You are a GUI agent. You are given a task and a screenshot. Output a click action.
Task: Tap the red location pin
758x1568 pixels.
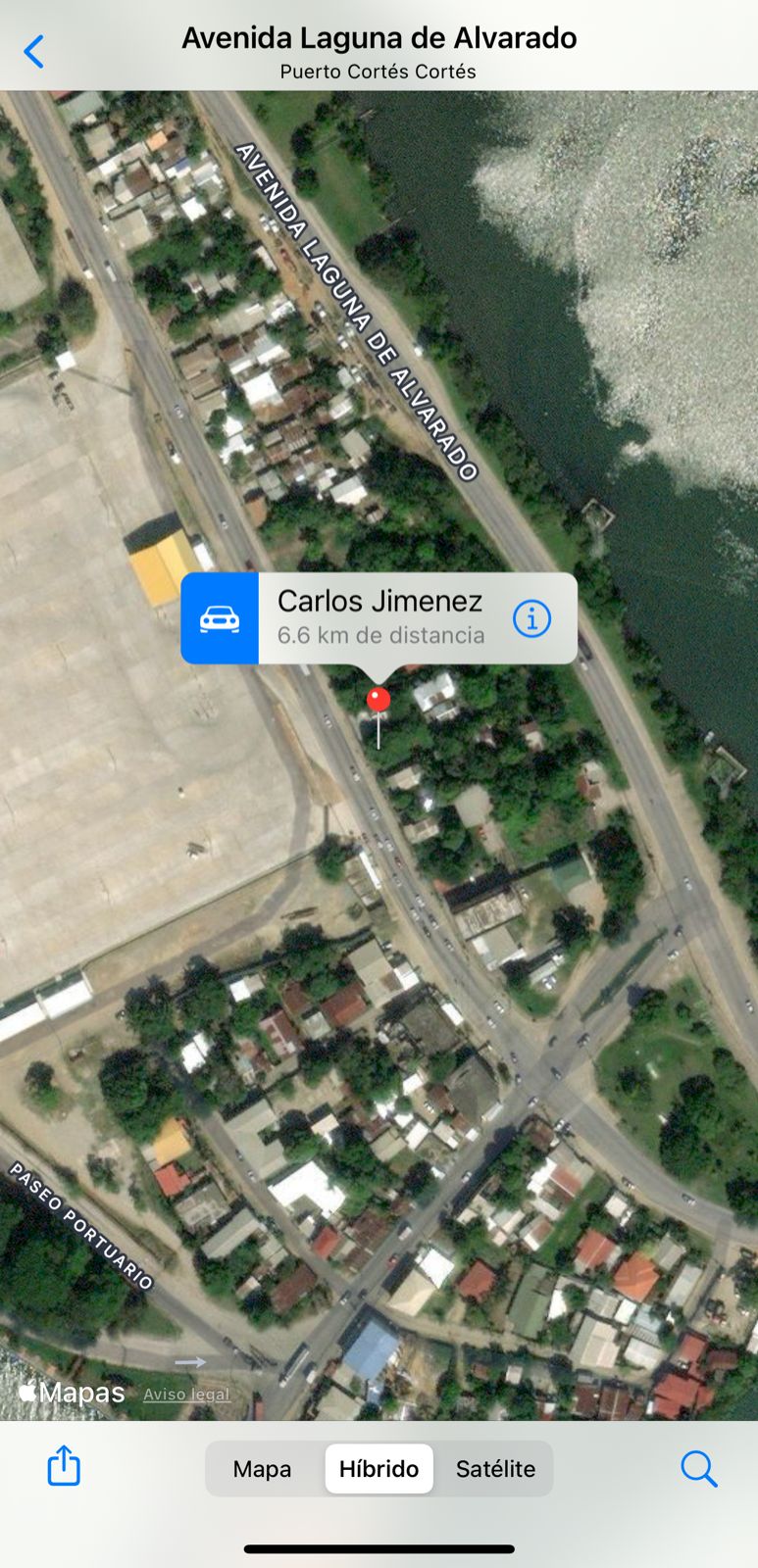coord(379,700)
